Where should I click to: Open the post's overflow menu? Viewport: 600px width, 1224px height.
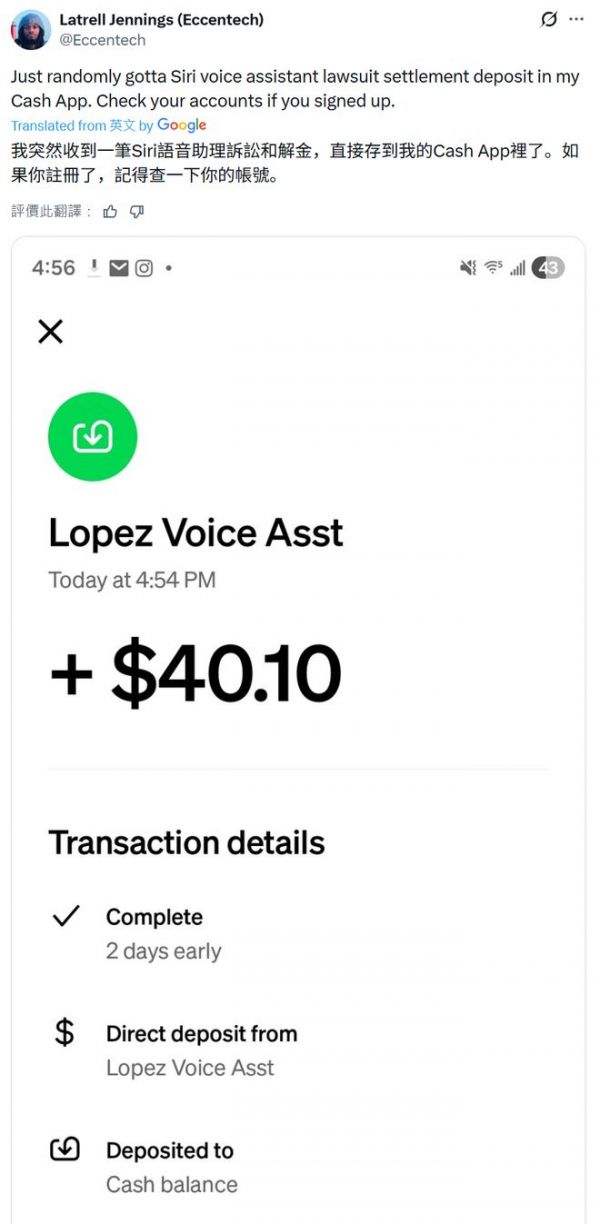click(577, 19)
